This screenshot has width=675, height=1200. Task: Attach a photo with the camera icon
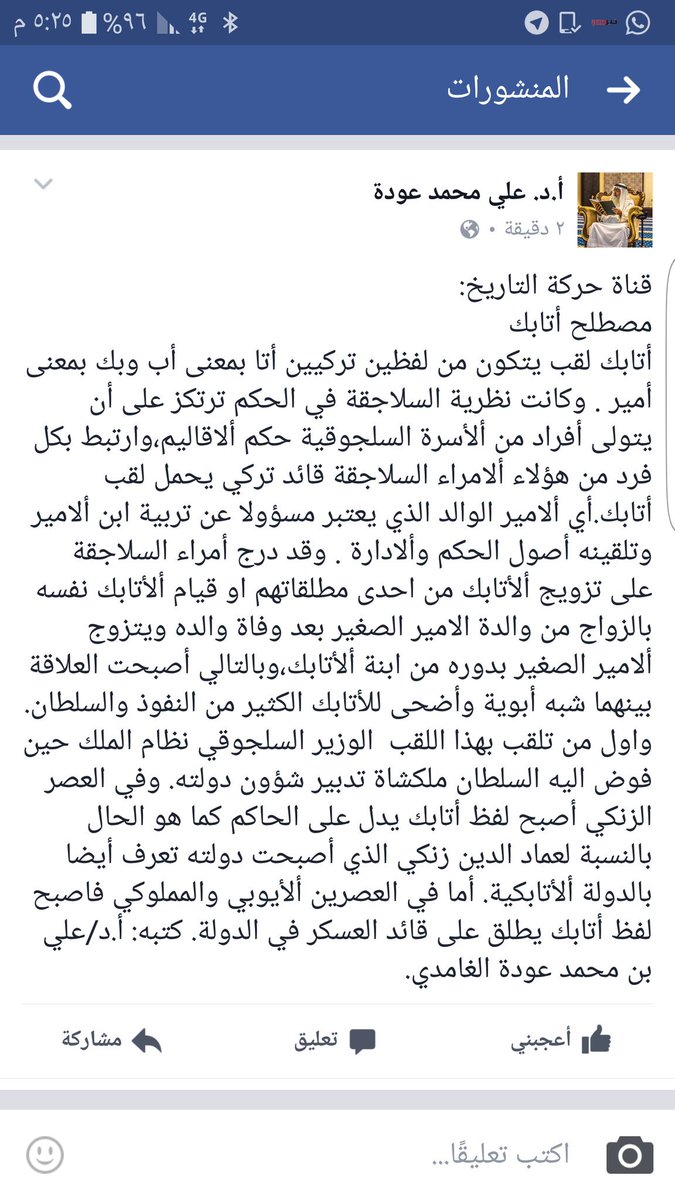point(629,1156)
